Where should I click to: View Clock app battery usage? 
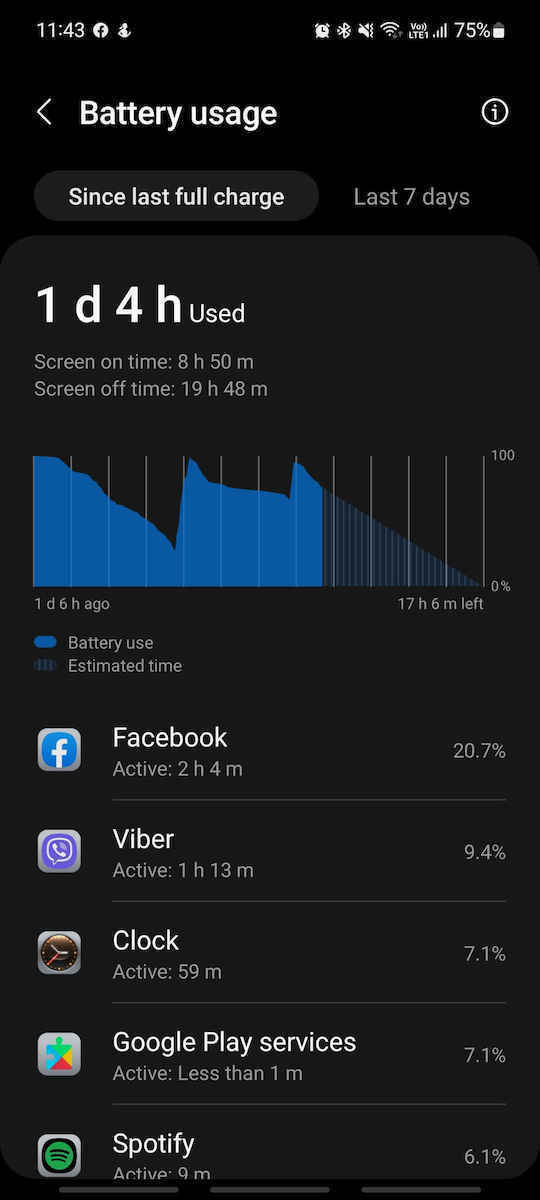coord(270,953)
